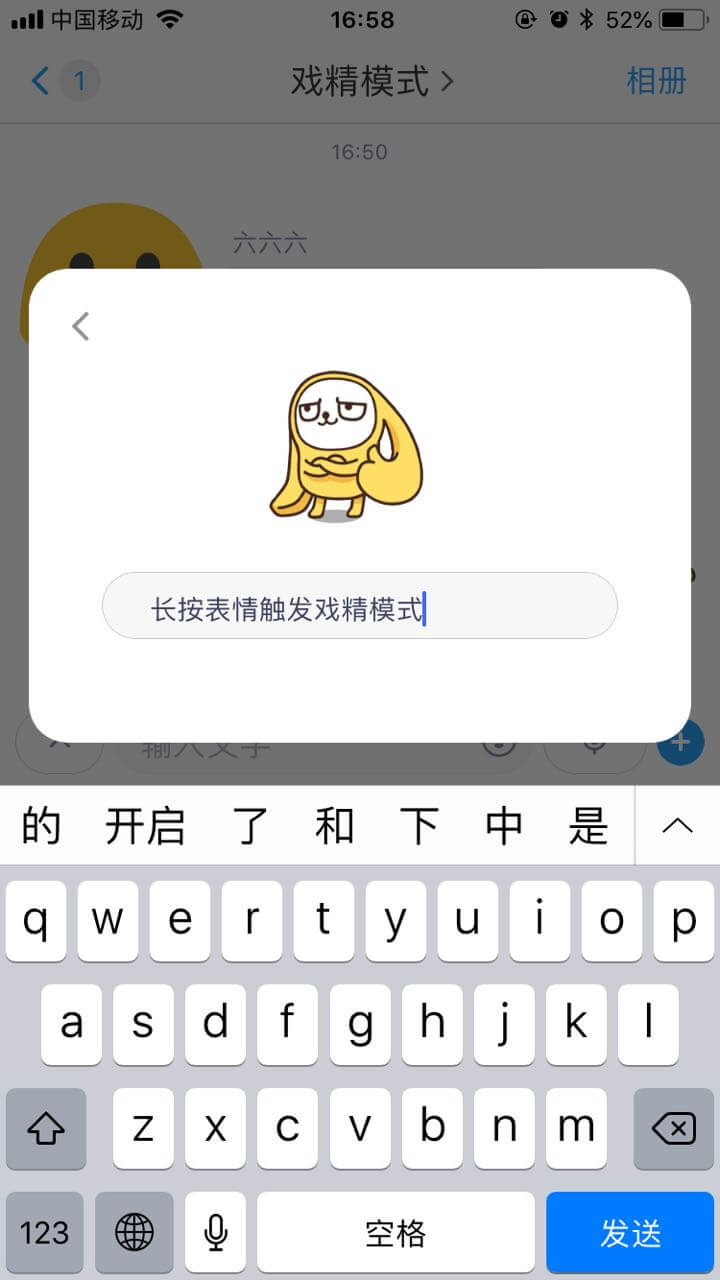Pick the keyboard suggestion 开启
The image size is (720, 1280).
pos(145,826)
